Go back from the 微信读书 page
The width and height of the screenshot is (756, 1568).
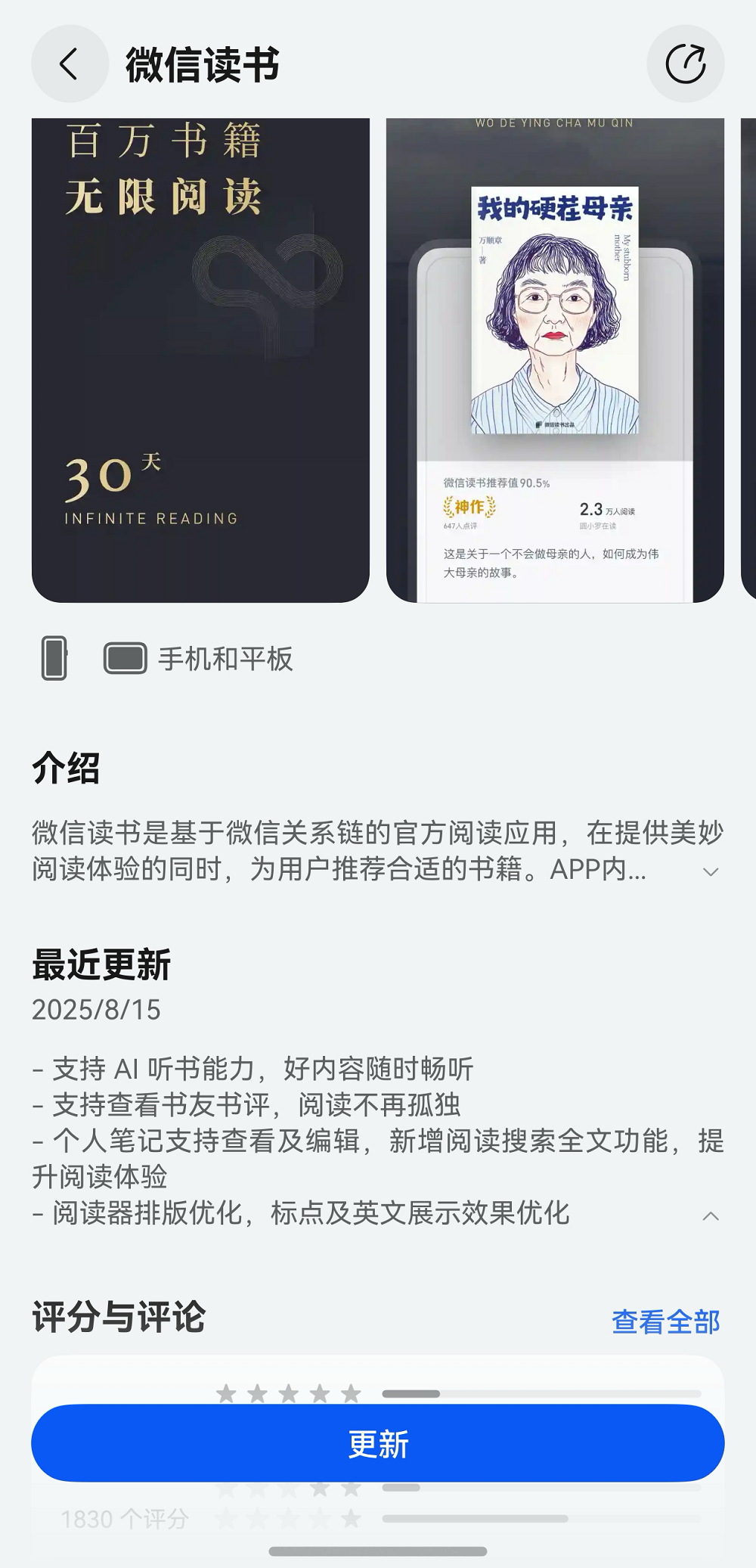69,64
